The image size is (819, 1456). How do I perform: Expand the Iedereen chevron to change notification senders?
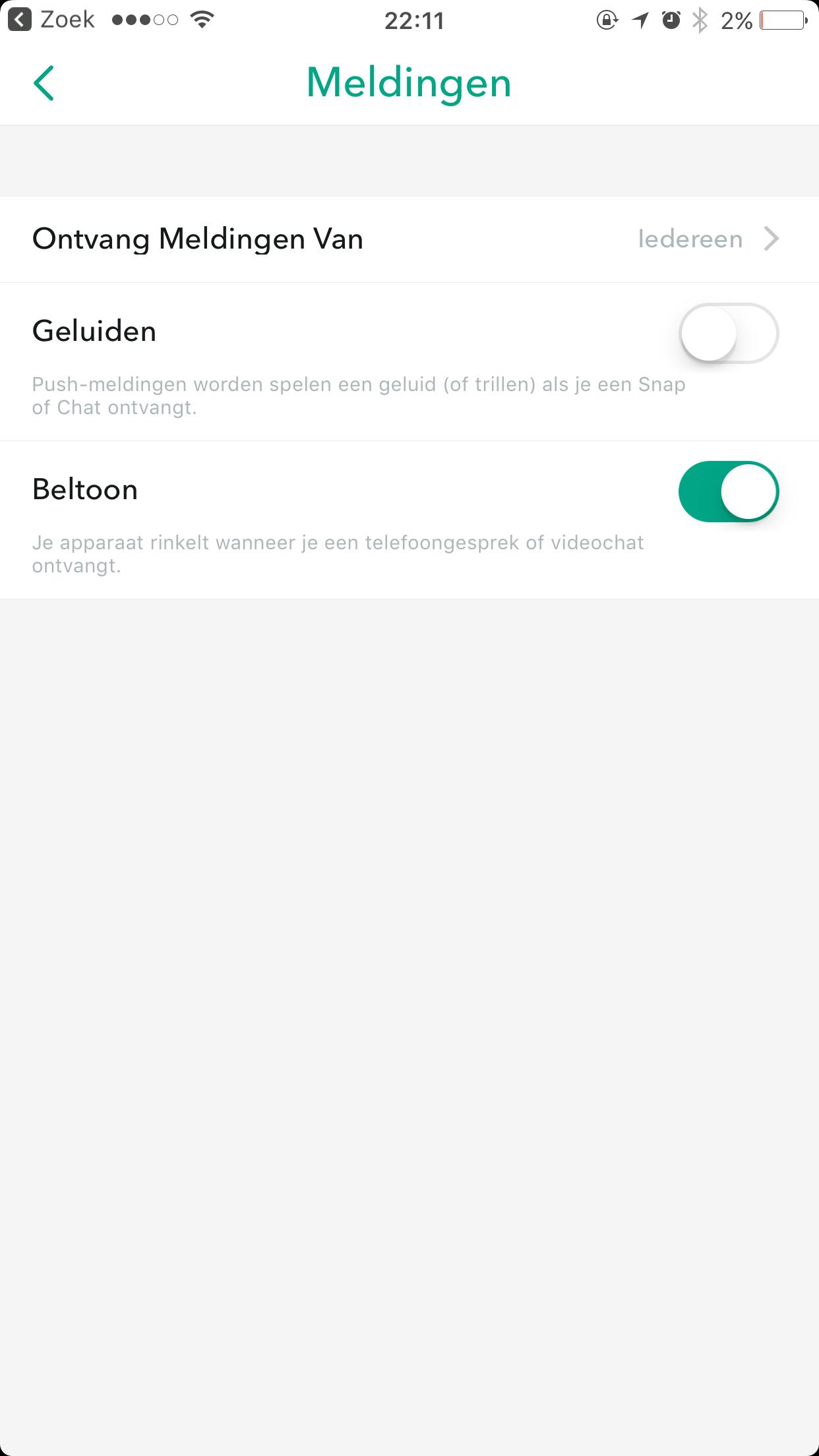772,239
